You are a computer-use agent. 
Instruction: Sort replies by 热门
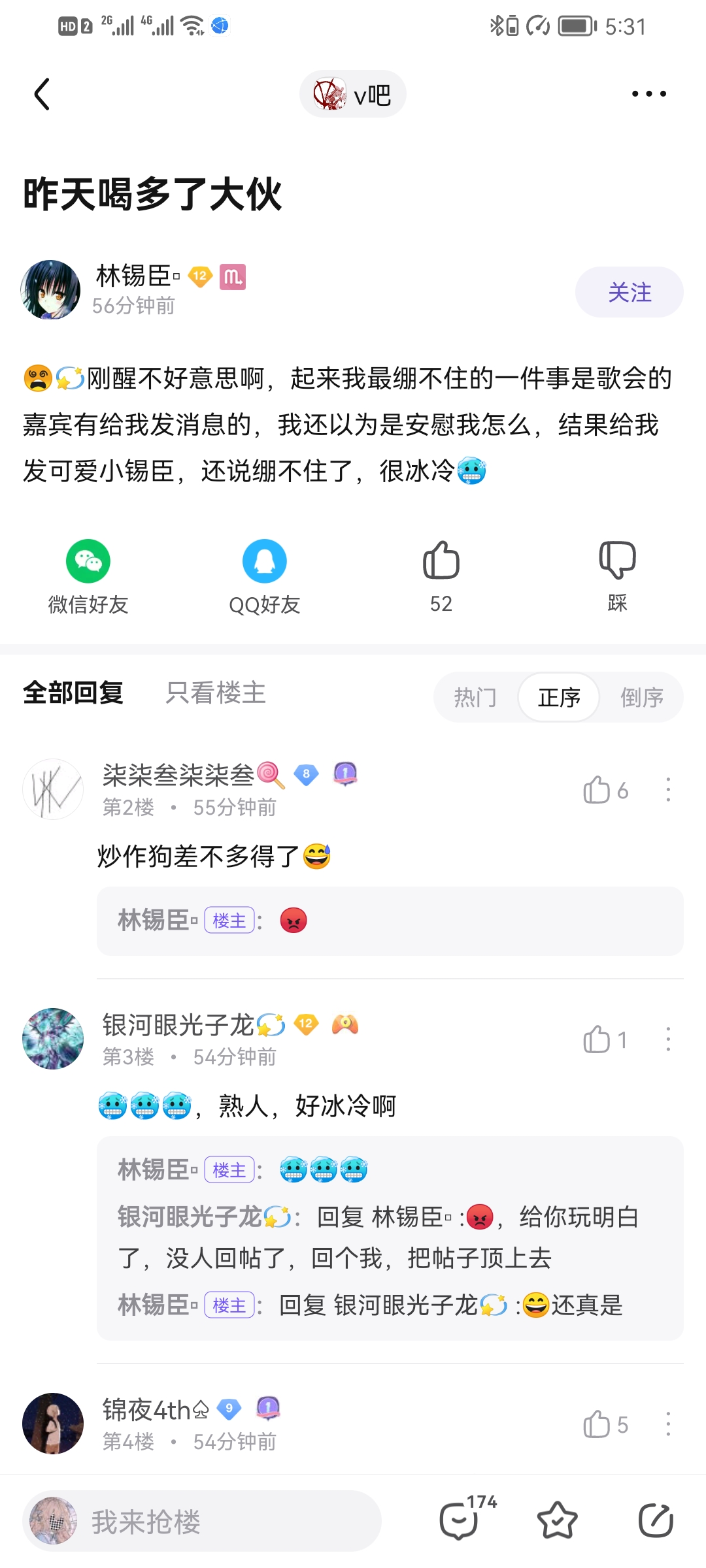tap(475, 697)
